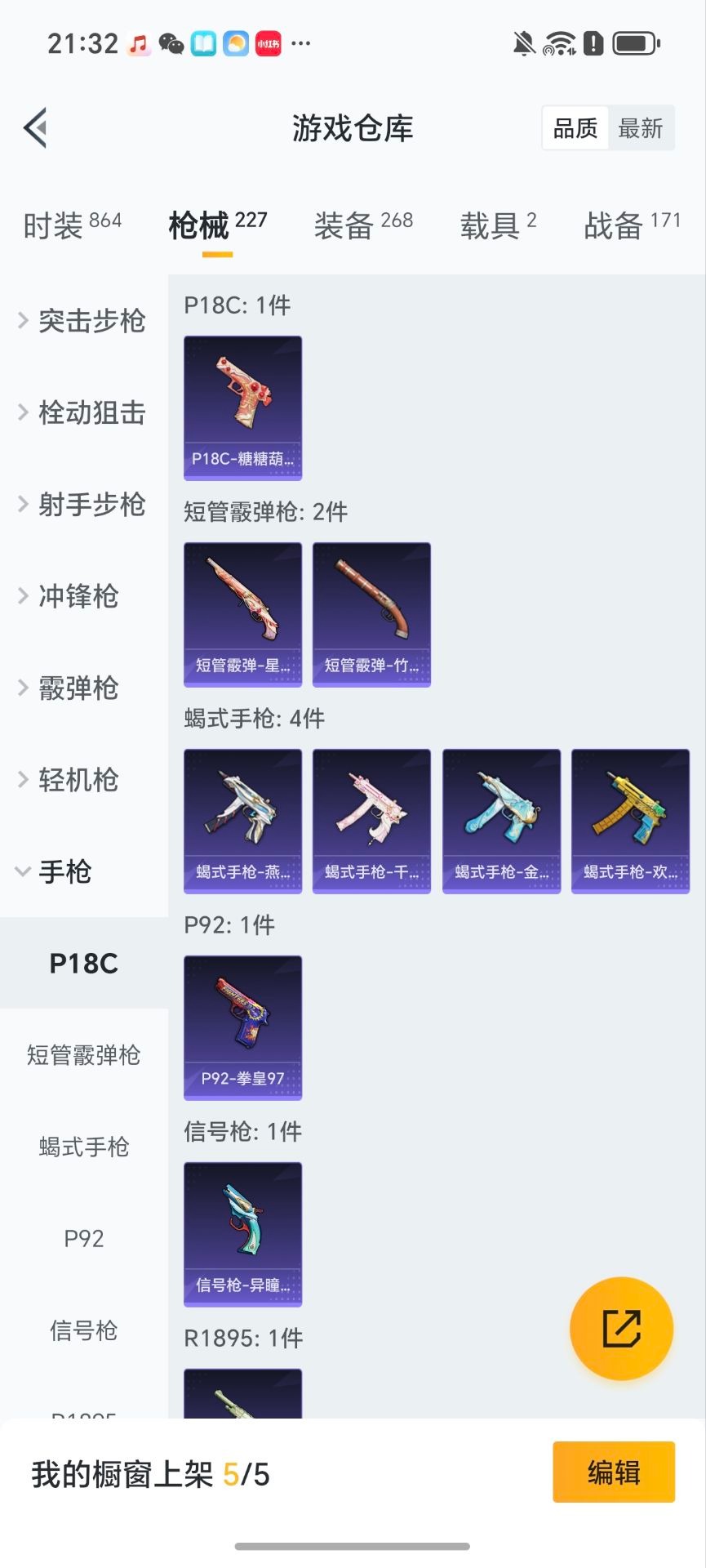706x1568 pixels.
Task: Tap the 编辑 button
Action: point(614,1472)
